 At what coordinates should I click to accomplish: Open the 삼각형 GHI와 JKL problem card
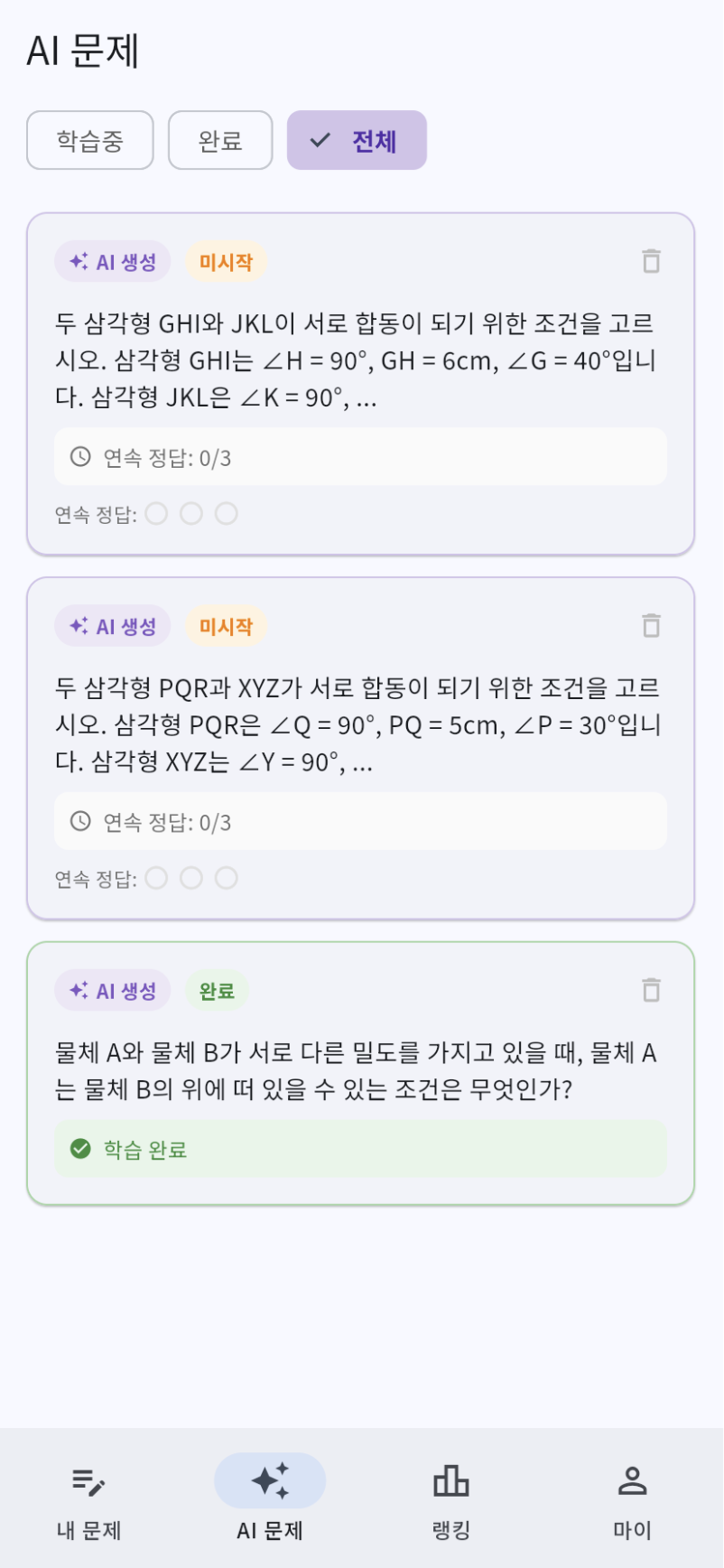click(359, 361)
